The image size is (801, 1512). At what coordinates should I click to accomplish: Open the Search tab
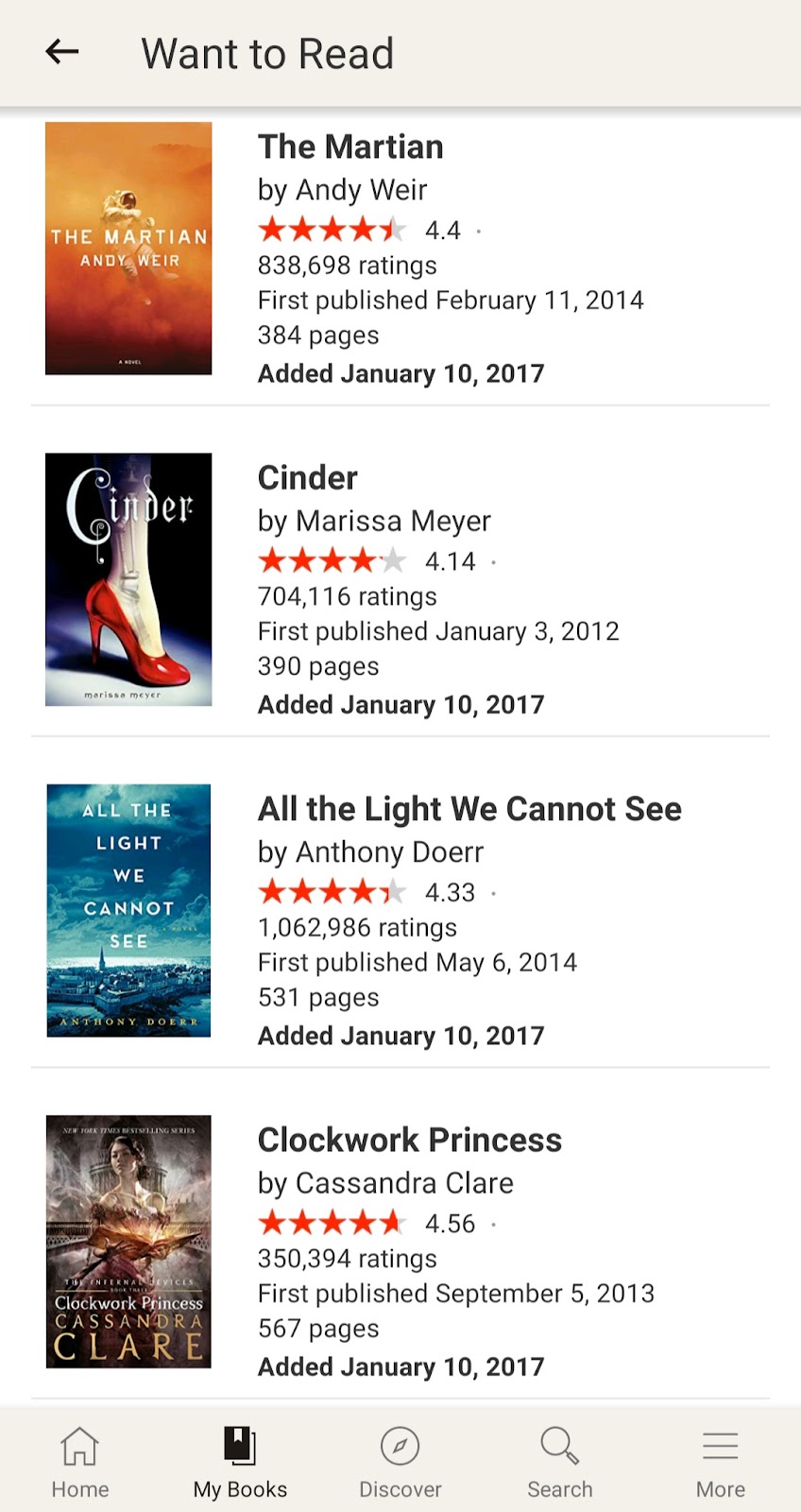(x=560, y=1463)
